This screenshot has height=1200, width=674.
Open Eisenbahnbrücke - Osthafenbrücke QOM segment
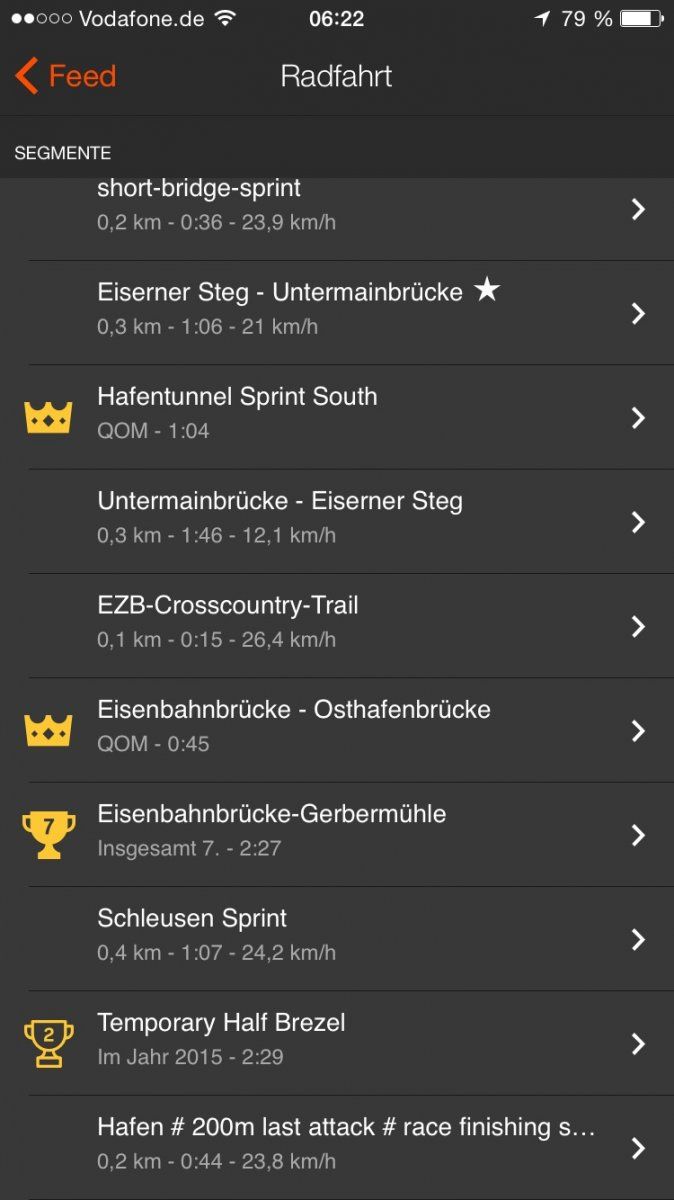click(337, 730)
